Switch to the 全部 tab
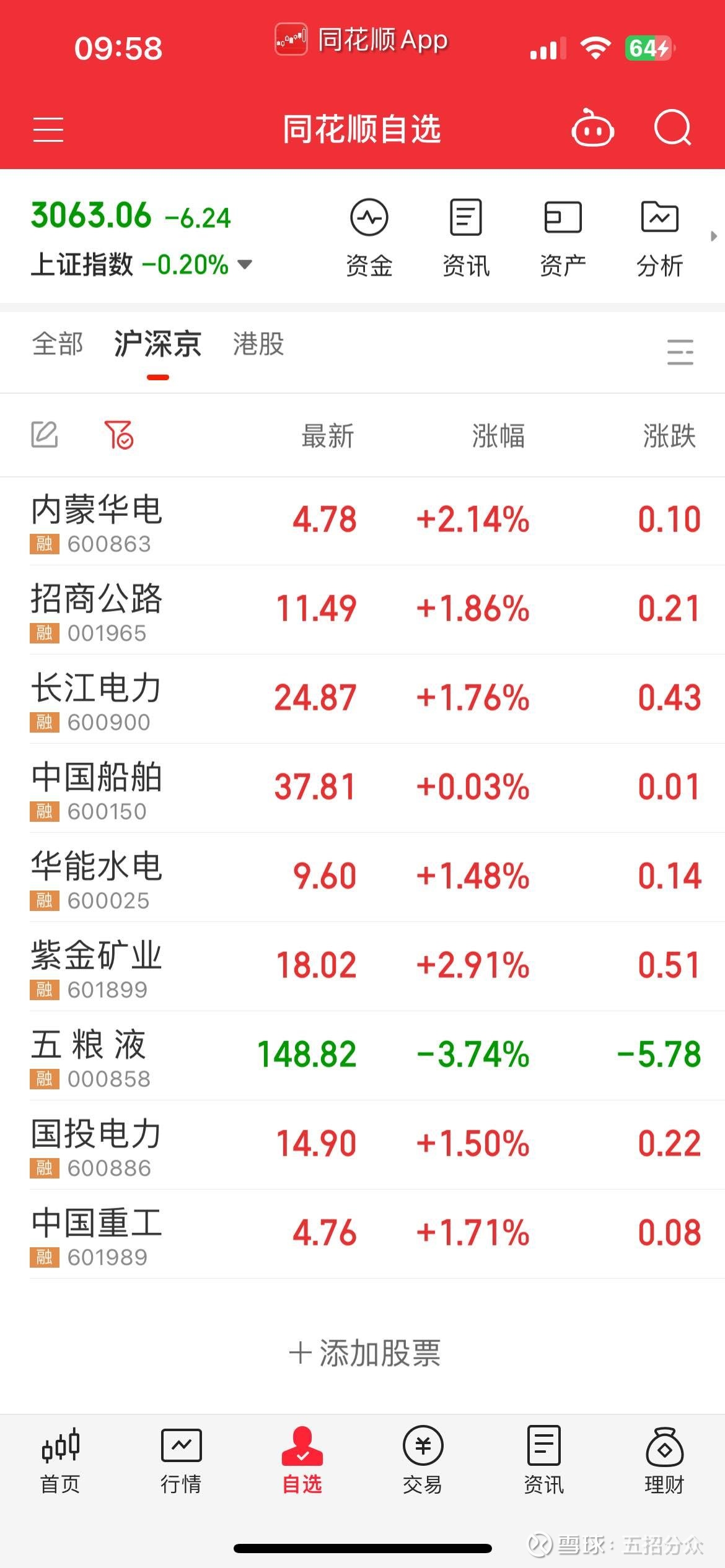Viewport: 725px width, 1568px height. point(57,345)
